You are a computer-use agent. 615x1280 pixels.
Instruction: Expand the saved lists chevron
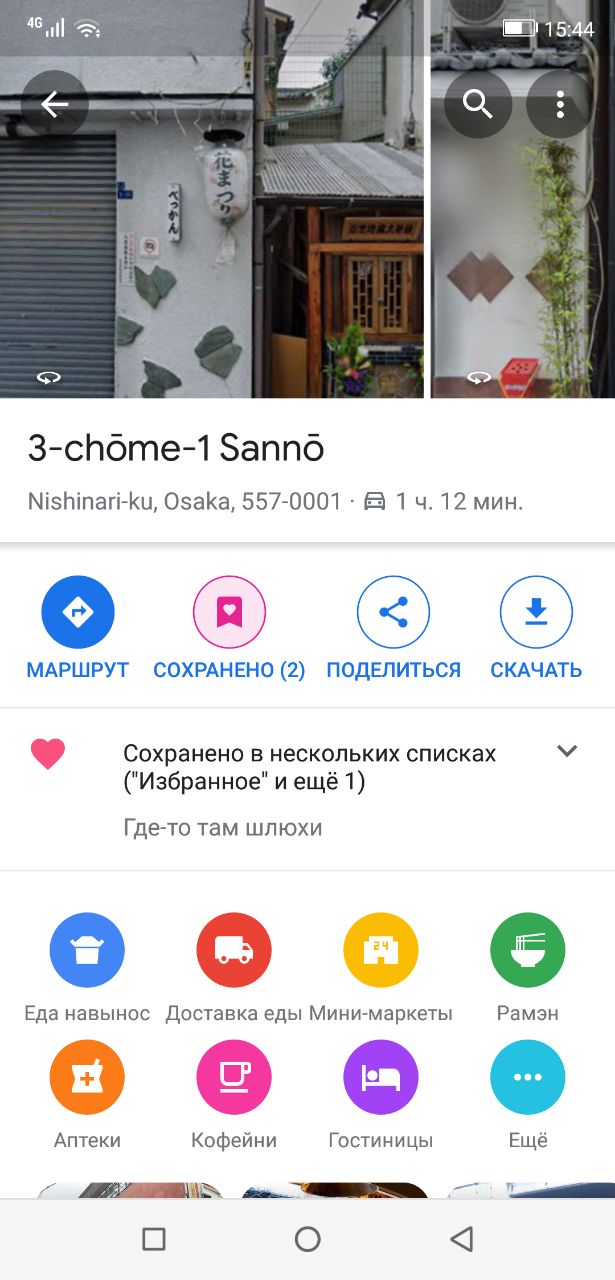(567, 751)
